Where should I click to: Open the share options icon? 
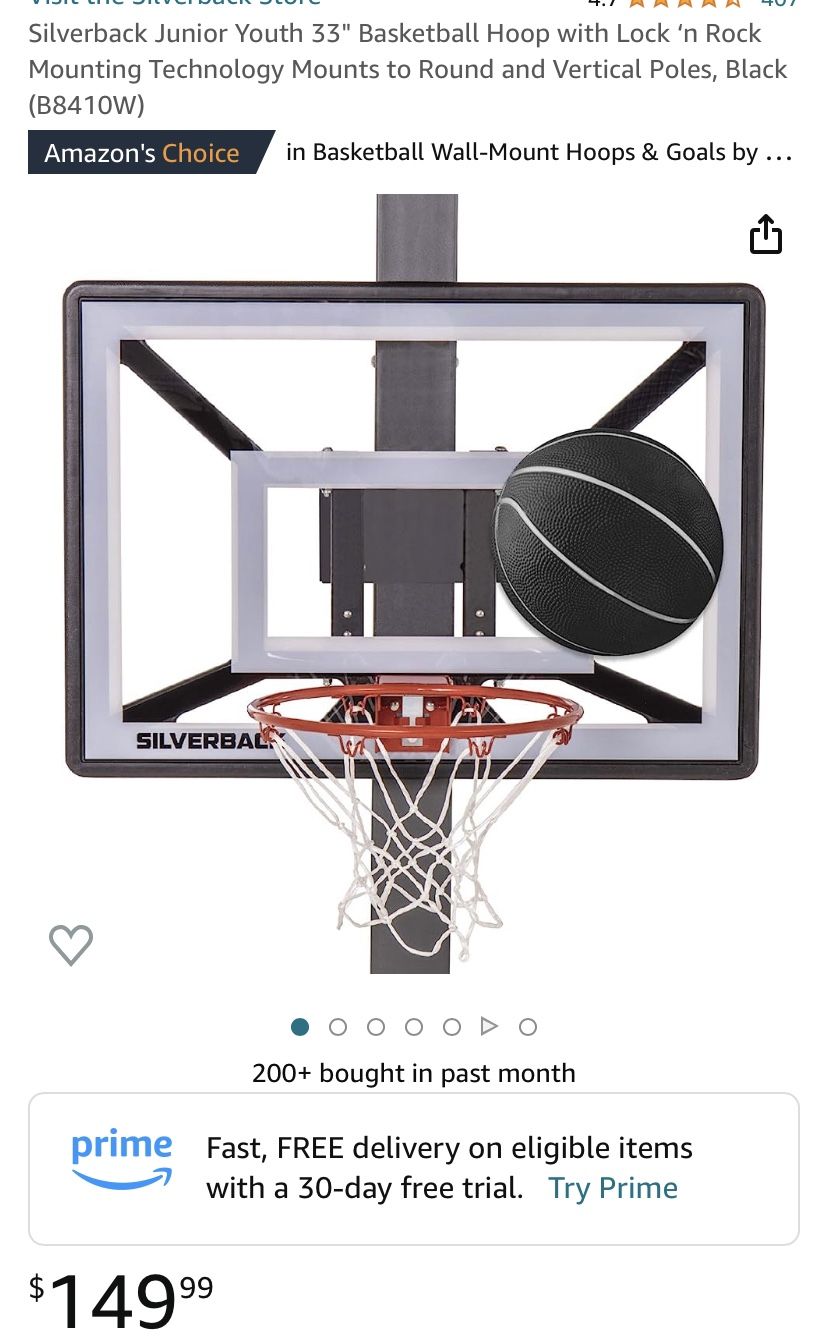[x=766, y=234]
